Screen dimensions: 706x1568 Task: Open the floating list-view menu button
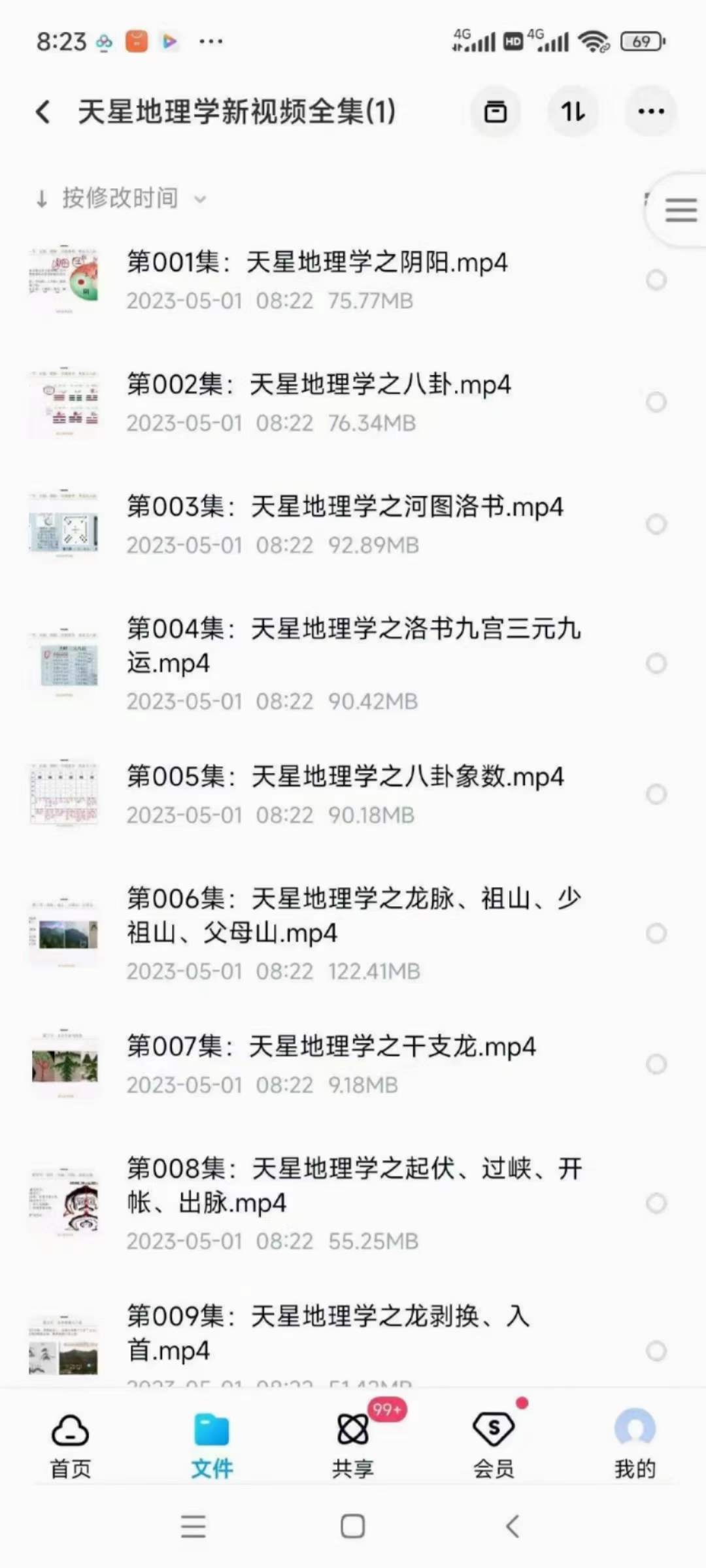[681, 210]
